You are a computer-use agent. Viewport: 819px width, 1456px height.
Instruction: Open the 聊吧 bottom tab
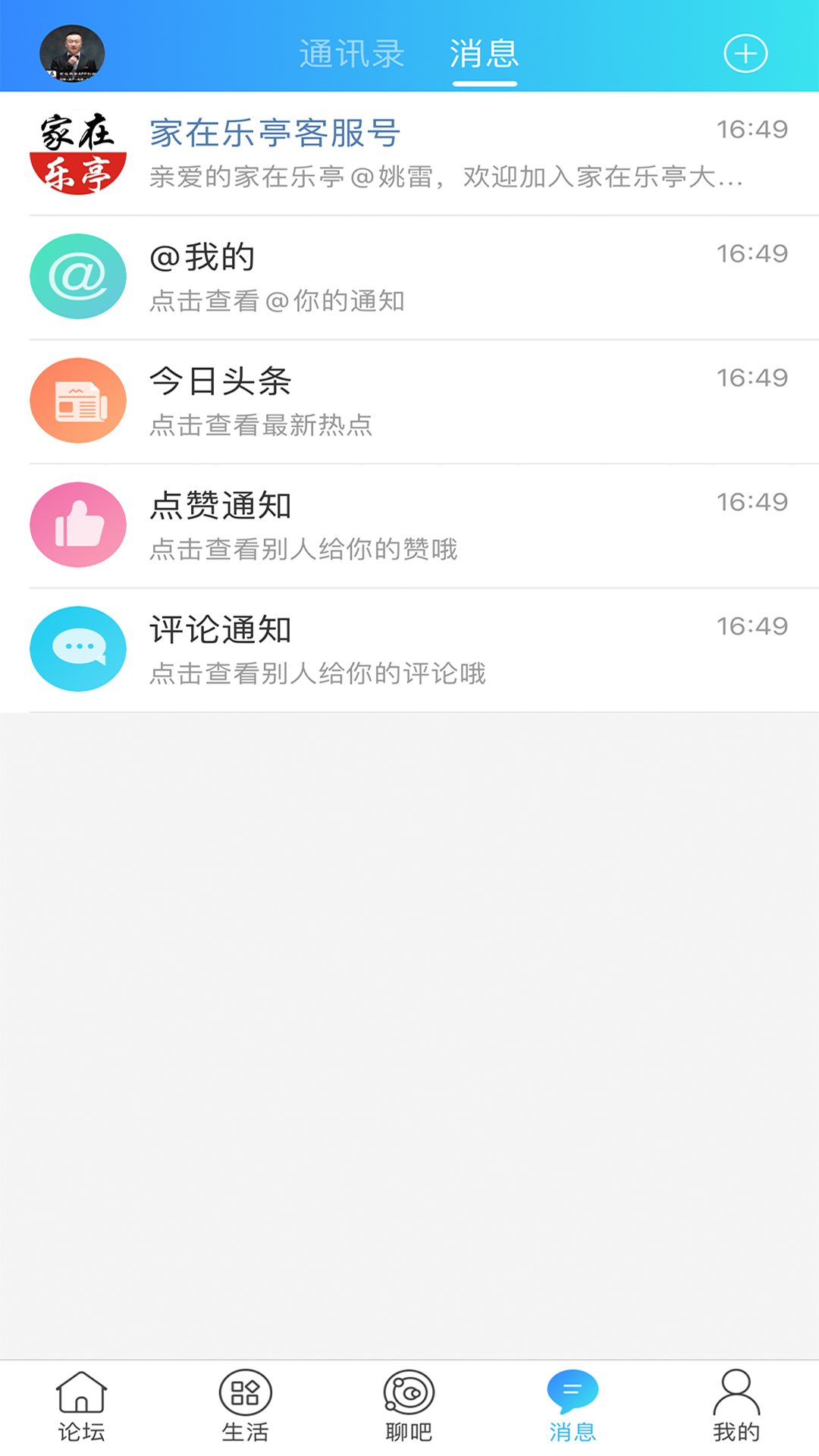(409, 1407)
